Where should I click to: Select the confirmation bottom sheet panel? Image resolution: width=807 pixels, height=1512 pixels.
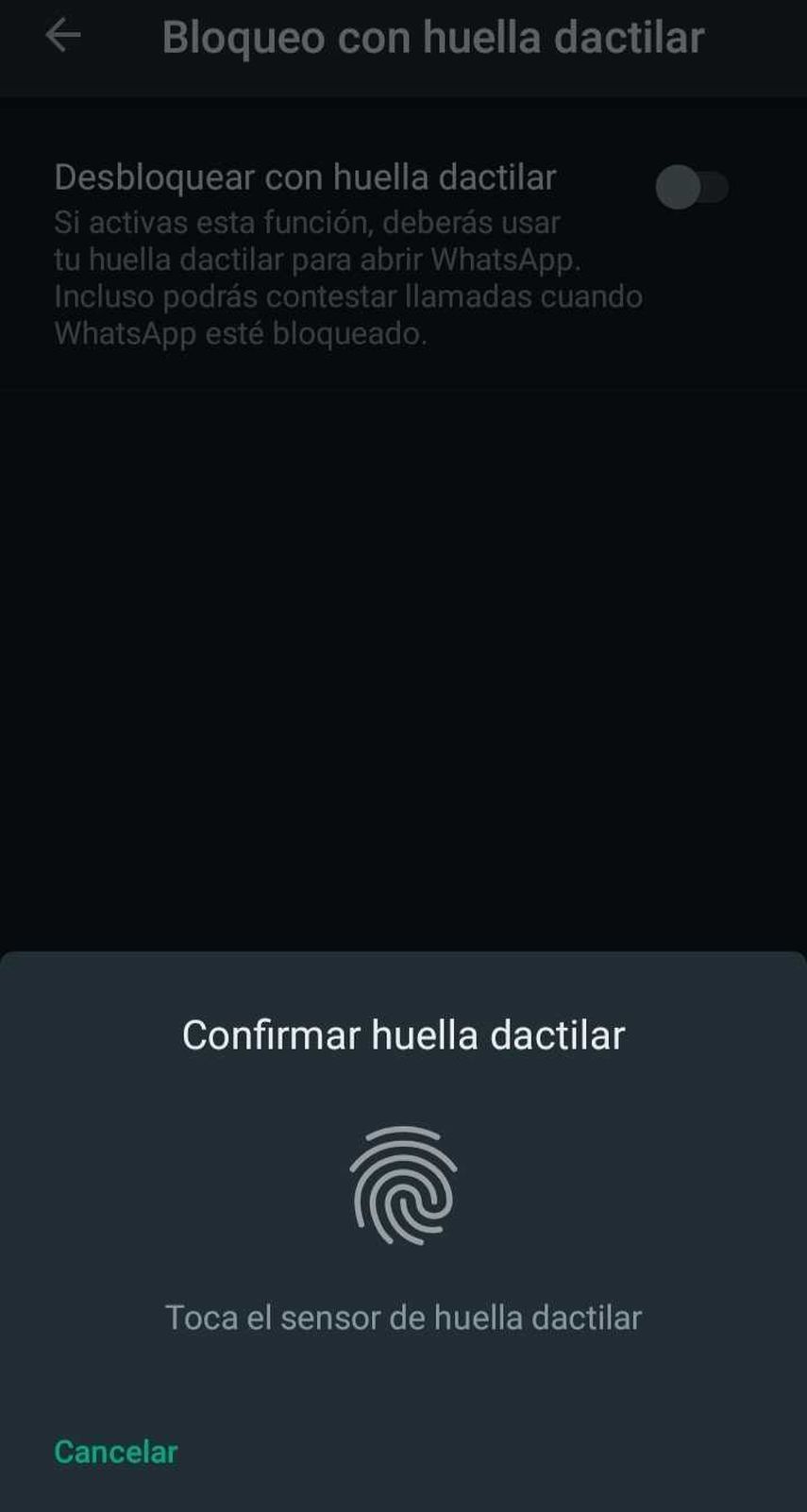(x=404, y=1227)
